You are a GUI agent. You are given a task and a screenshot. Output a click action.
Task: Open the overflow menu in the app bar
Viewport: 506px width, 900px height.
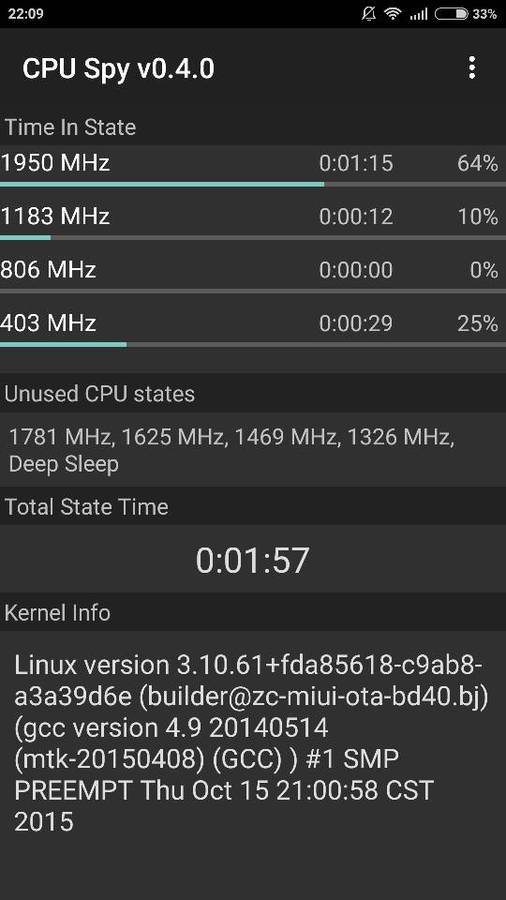click(x=472, y=68)
